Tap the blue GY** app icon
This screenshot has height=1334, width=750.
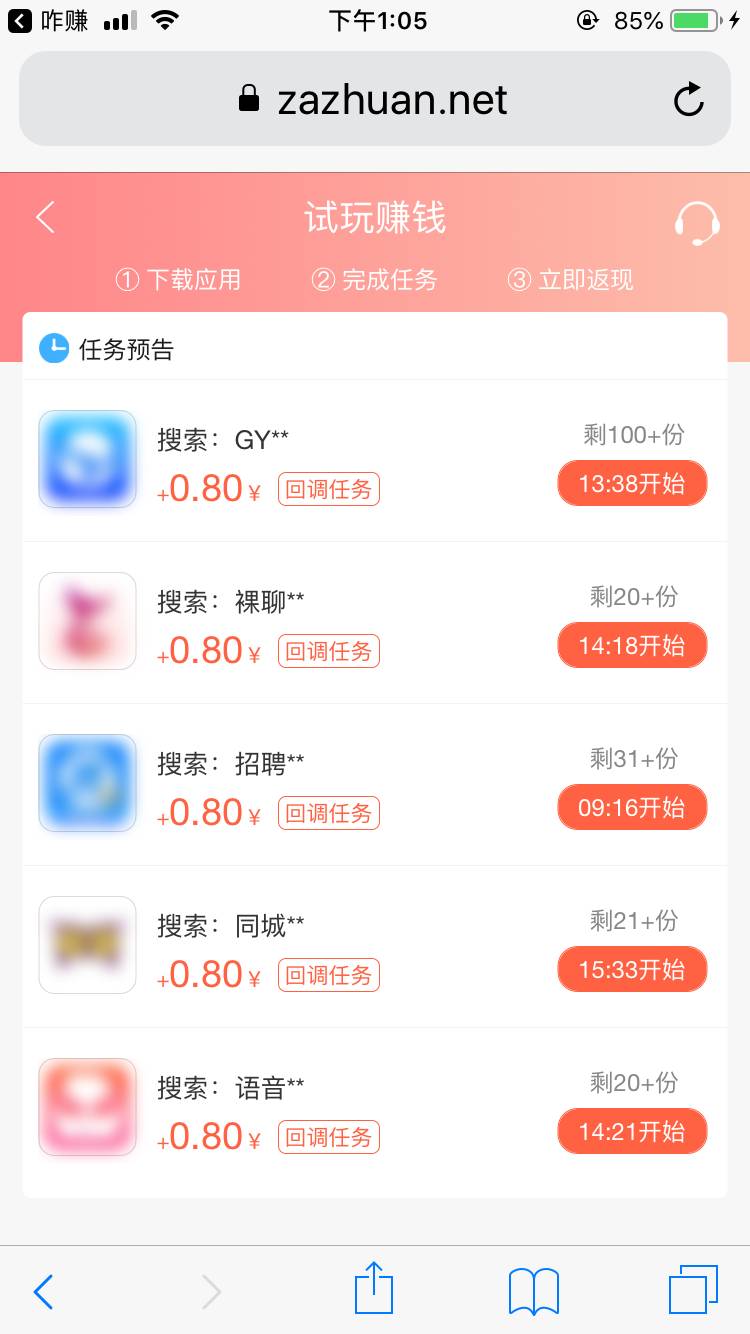[87, 459]
